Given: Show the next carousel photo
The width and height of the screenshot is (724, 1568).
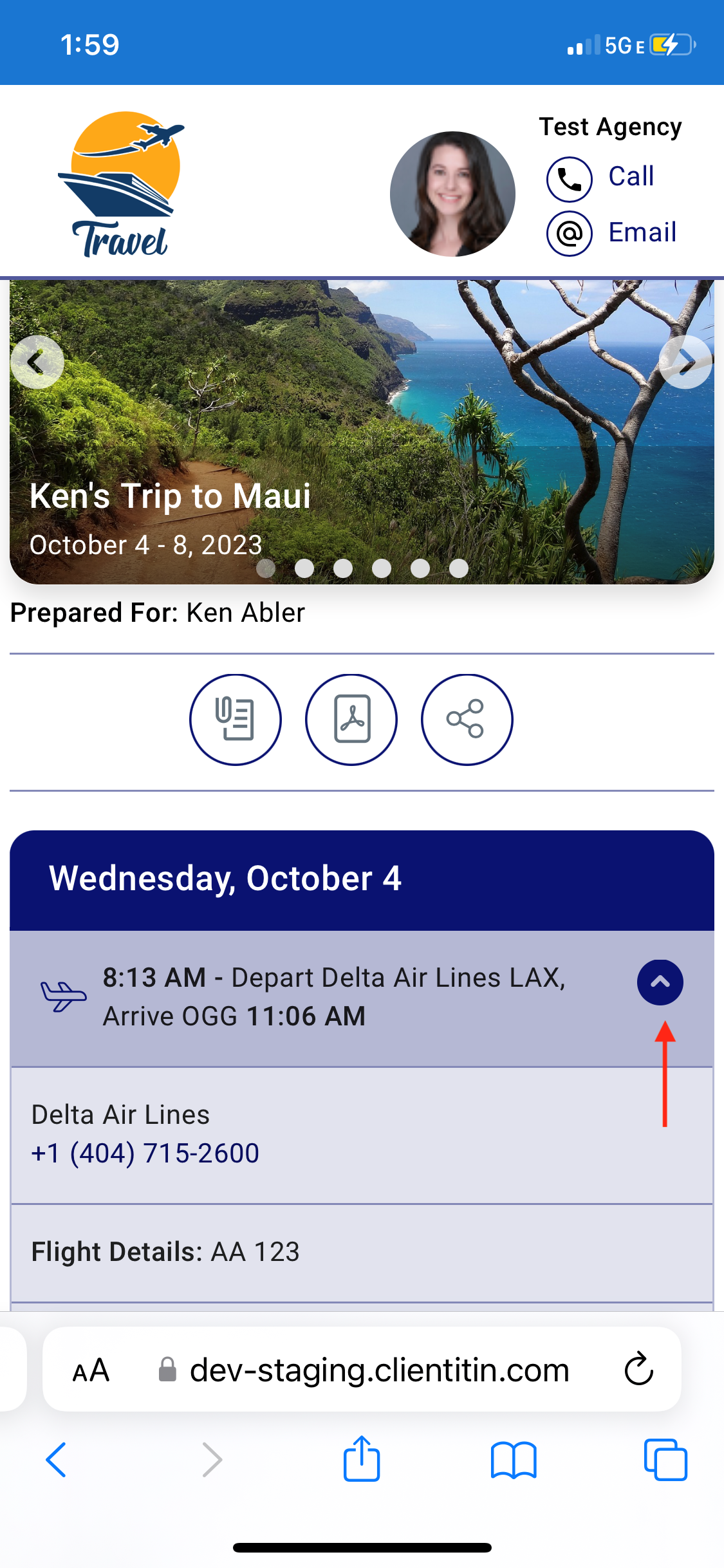Looking at the screenshot, I should click(685, 362).
